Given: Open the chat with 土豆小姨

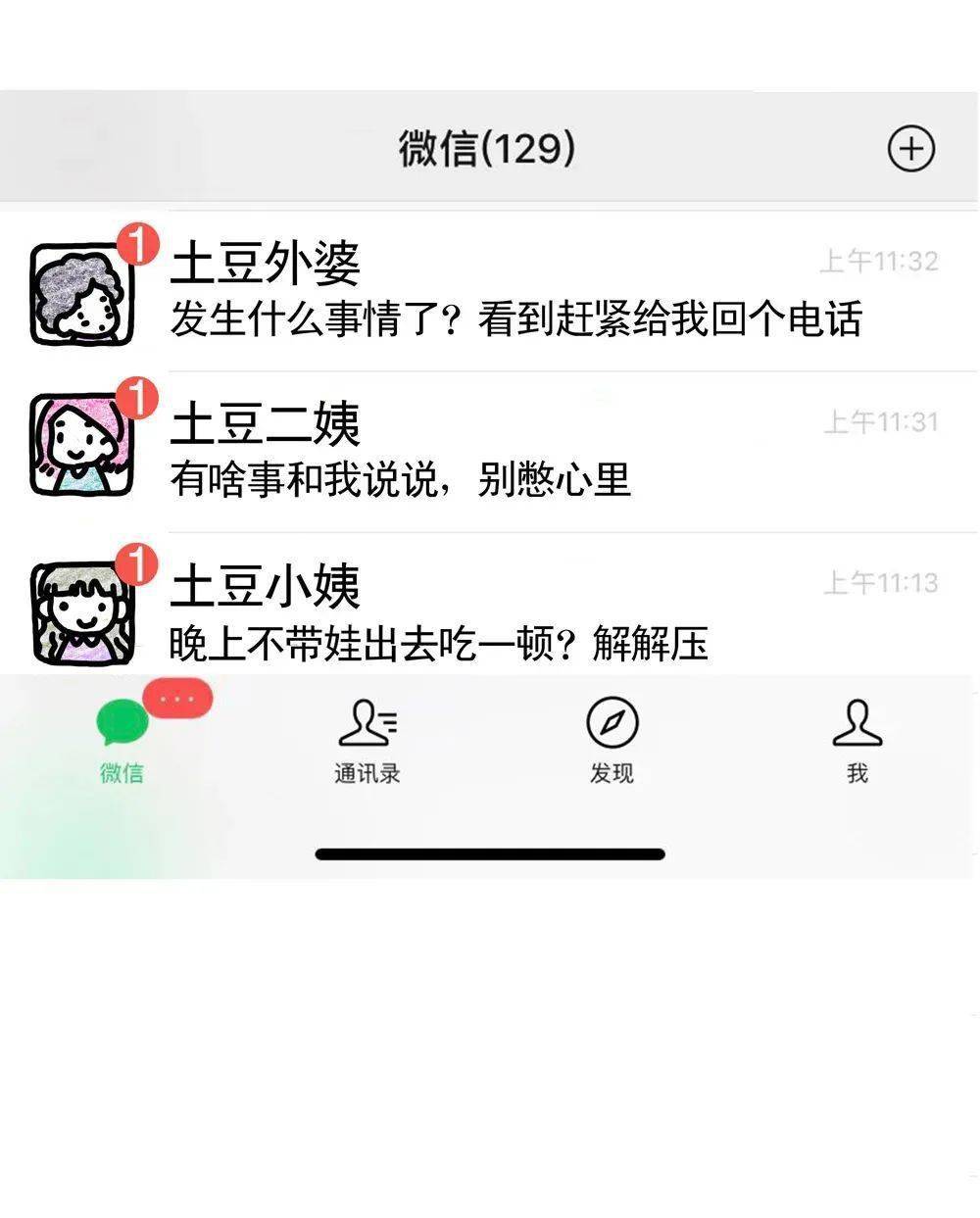Looking at the screenshot, I should point(490,608).
